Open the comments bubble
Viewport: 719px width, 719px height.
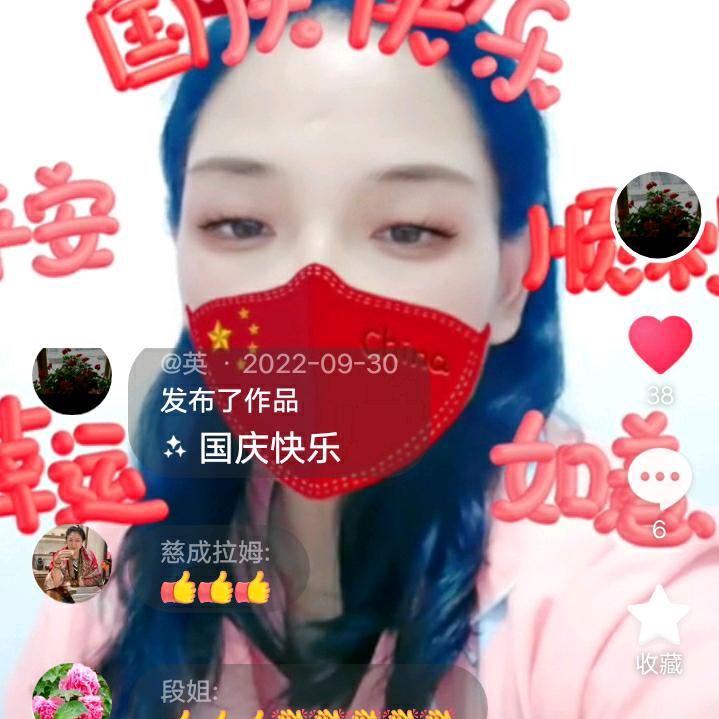tap(659, 475)
